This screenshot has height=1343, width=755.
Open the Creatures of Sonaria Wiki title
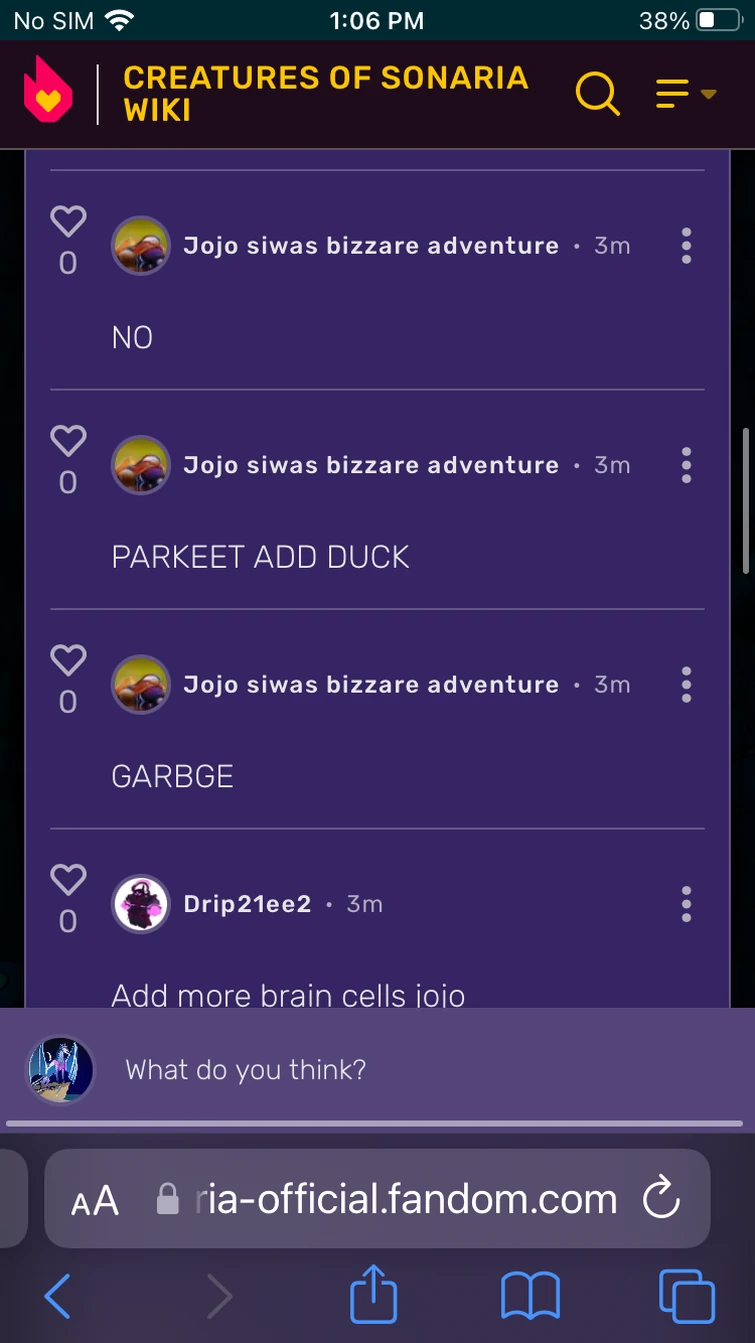point(325,94)
